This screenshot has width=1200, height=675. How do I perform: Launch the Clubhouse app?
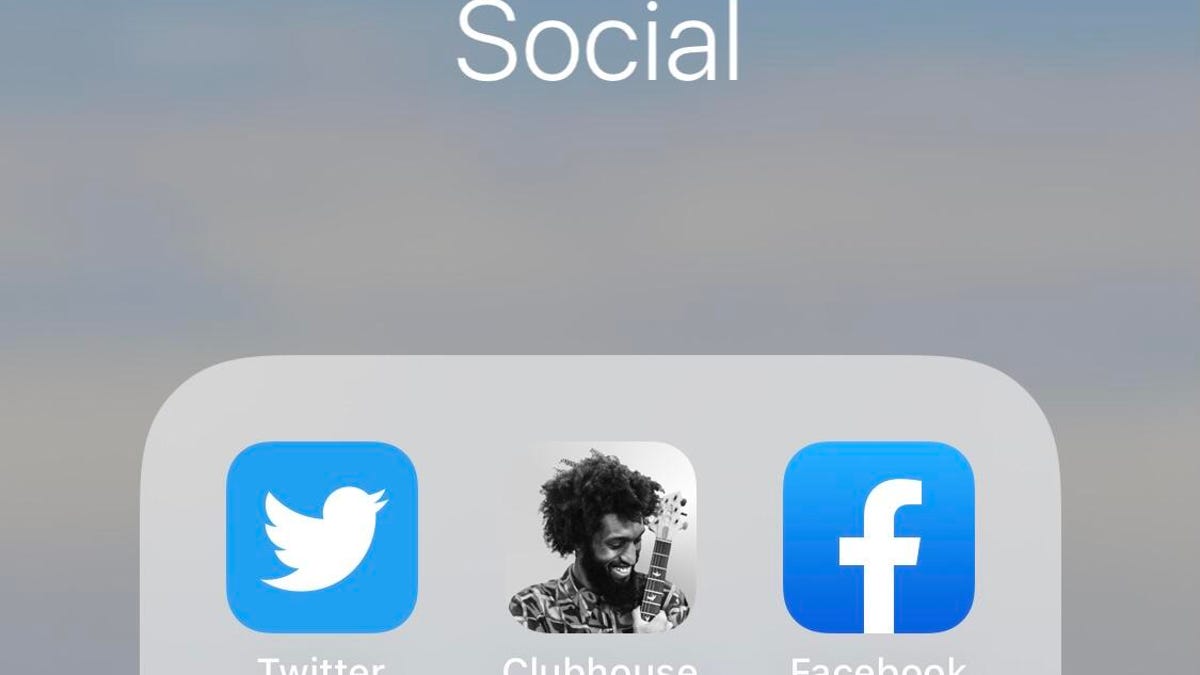[x=600, y=537]
